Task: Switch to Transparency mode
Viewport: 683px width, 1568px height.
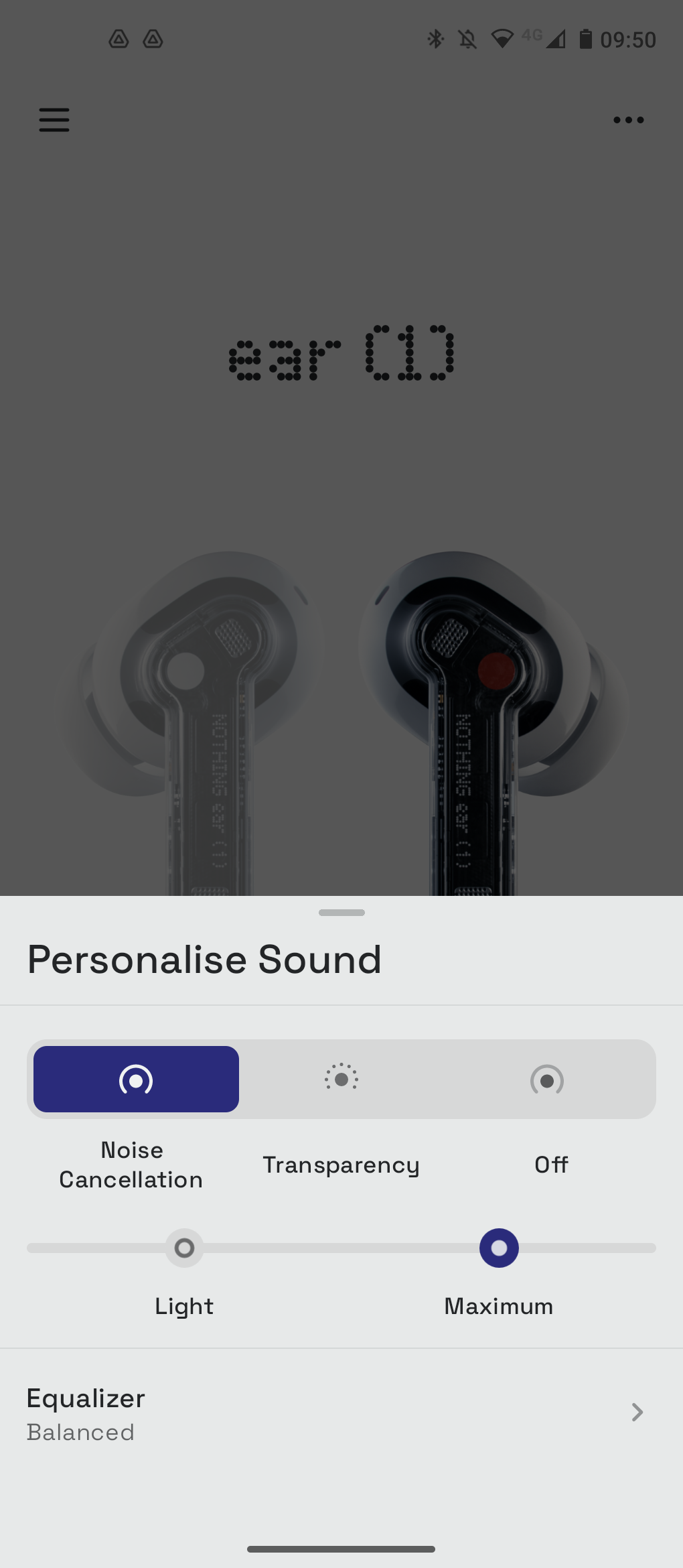Action: 341,1080
